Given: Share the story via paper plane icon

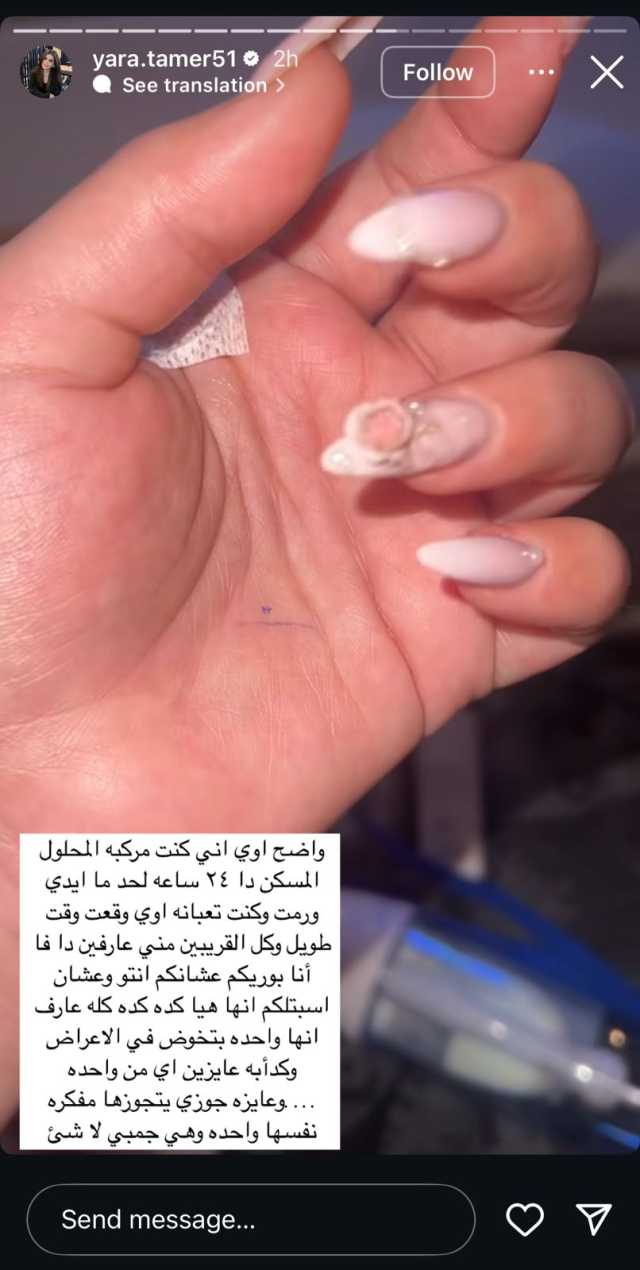Looking at the screenshot, I should coord(594,1218).
